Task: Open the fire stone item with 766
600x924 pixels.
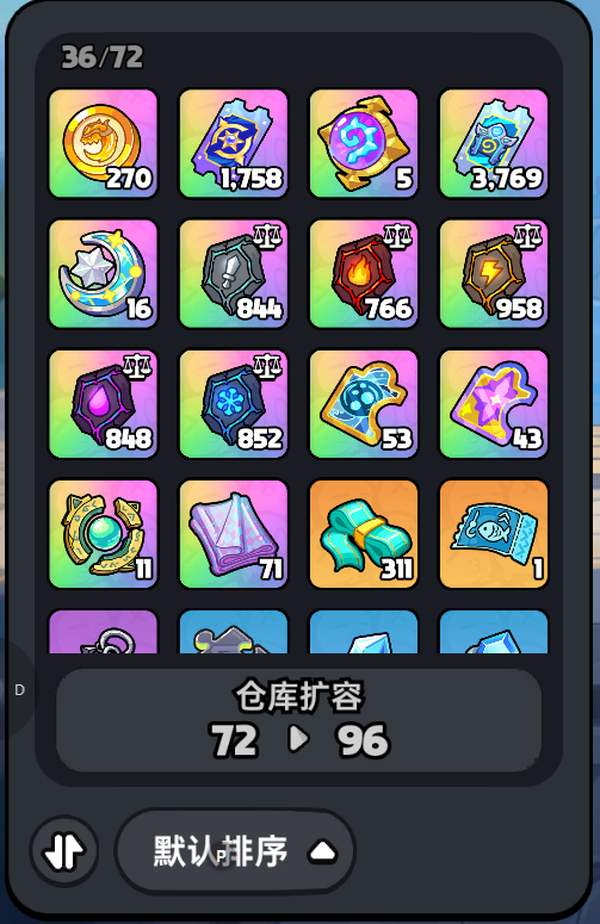Action: (363, 273)
